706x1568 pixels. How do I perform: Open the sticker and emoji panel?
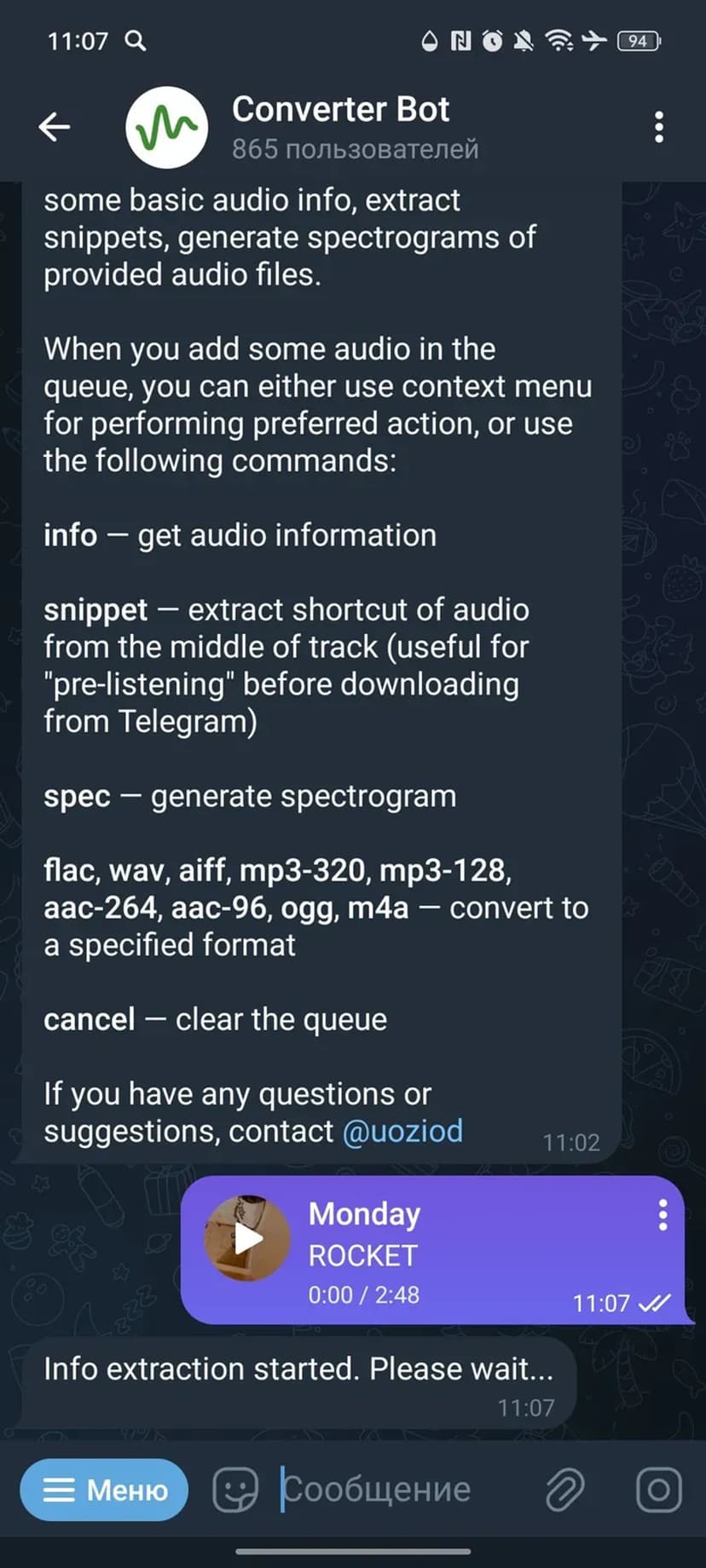235,1490
